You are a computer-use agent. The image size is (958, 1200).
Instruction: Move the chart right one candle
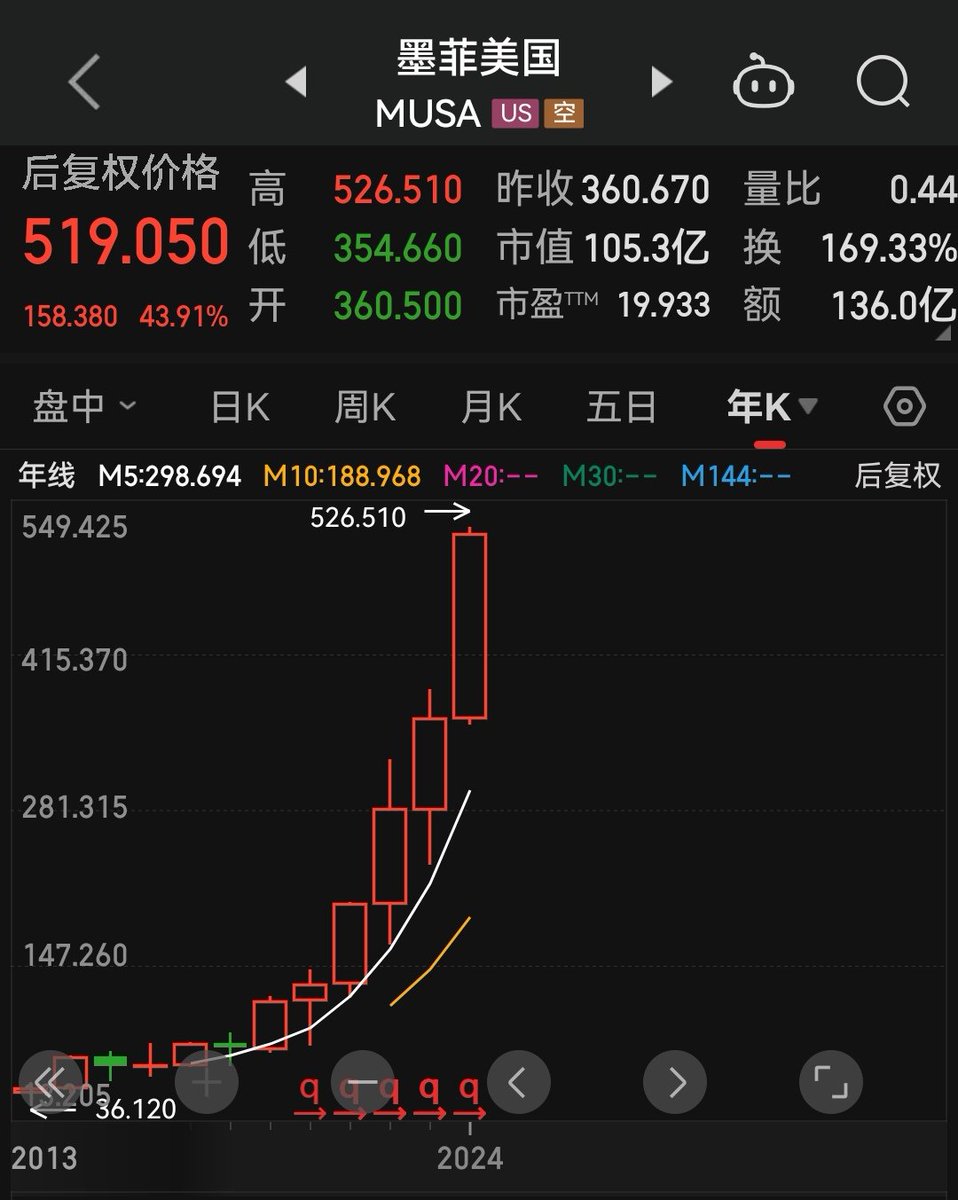click(x=675, y=1082)
